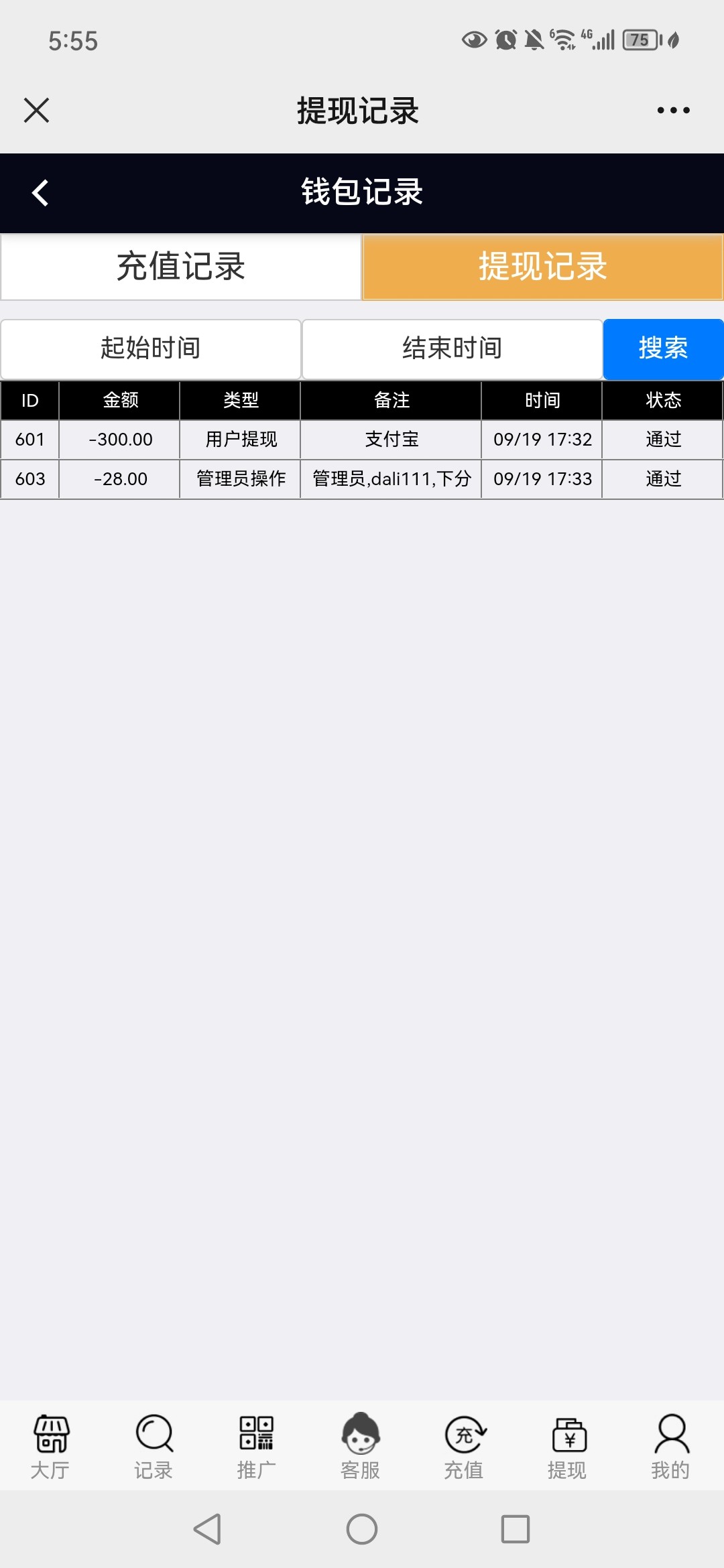Viewport: 724px width, 1568px height.
Task: Open the 结束时间 end time picker
Action: [x=452, y=349]
